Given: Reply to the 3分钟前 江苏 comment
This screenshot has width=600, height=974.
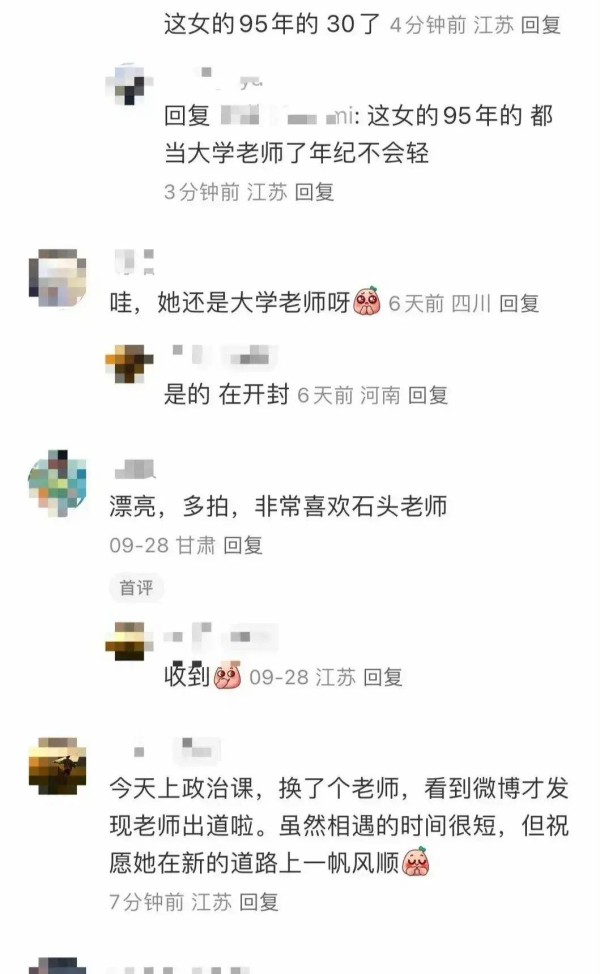Looking at the screenshot, I should (314, 192).
